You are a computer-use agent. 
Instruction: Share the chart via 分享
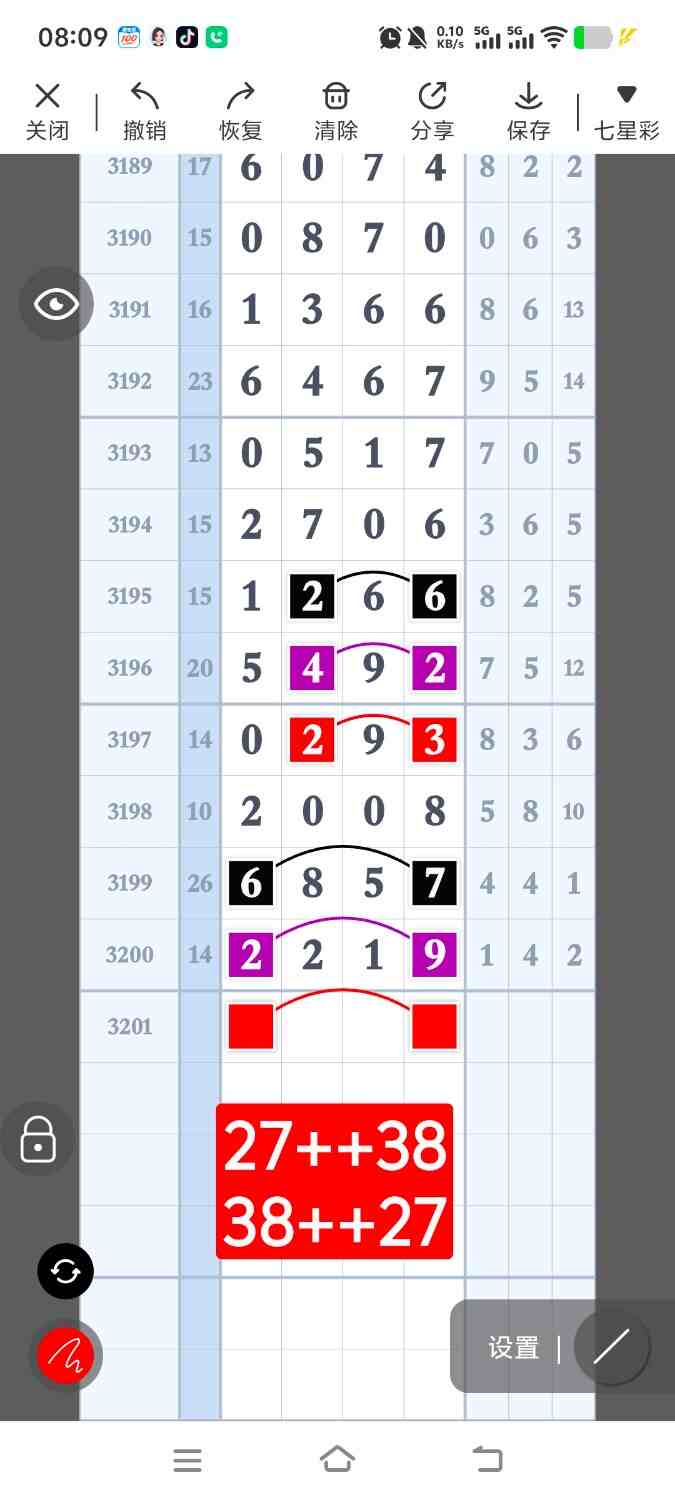(432, 111)
